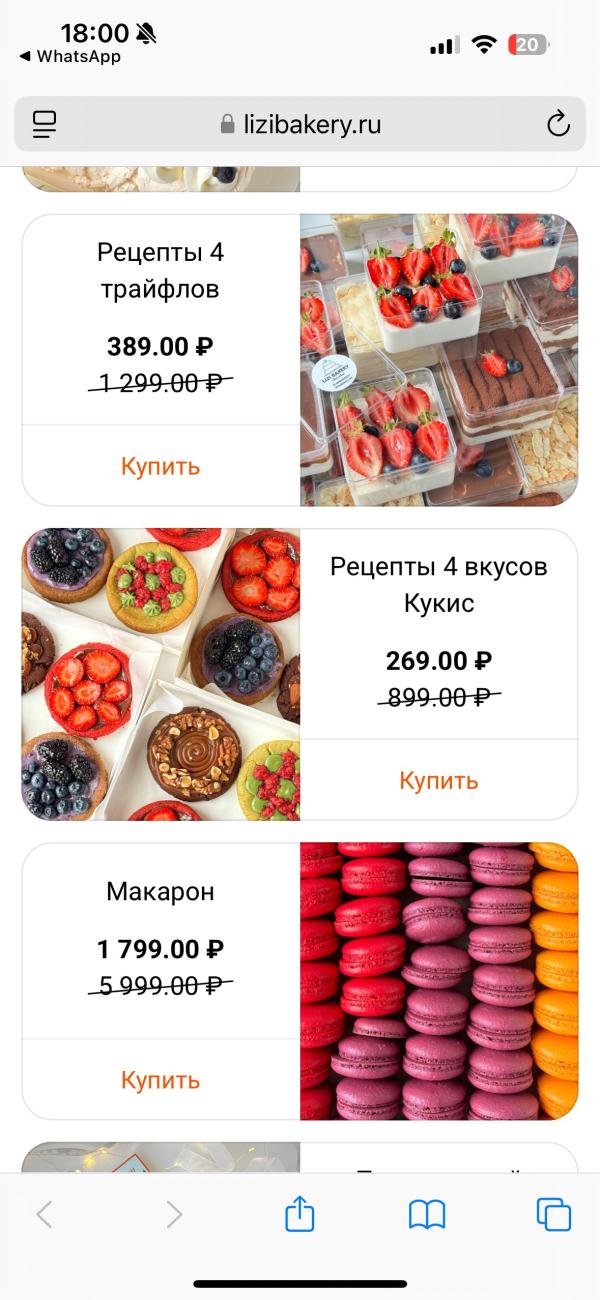
Task: Show all open Safari tabs
Action: pos(553,1215)
